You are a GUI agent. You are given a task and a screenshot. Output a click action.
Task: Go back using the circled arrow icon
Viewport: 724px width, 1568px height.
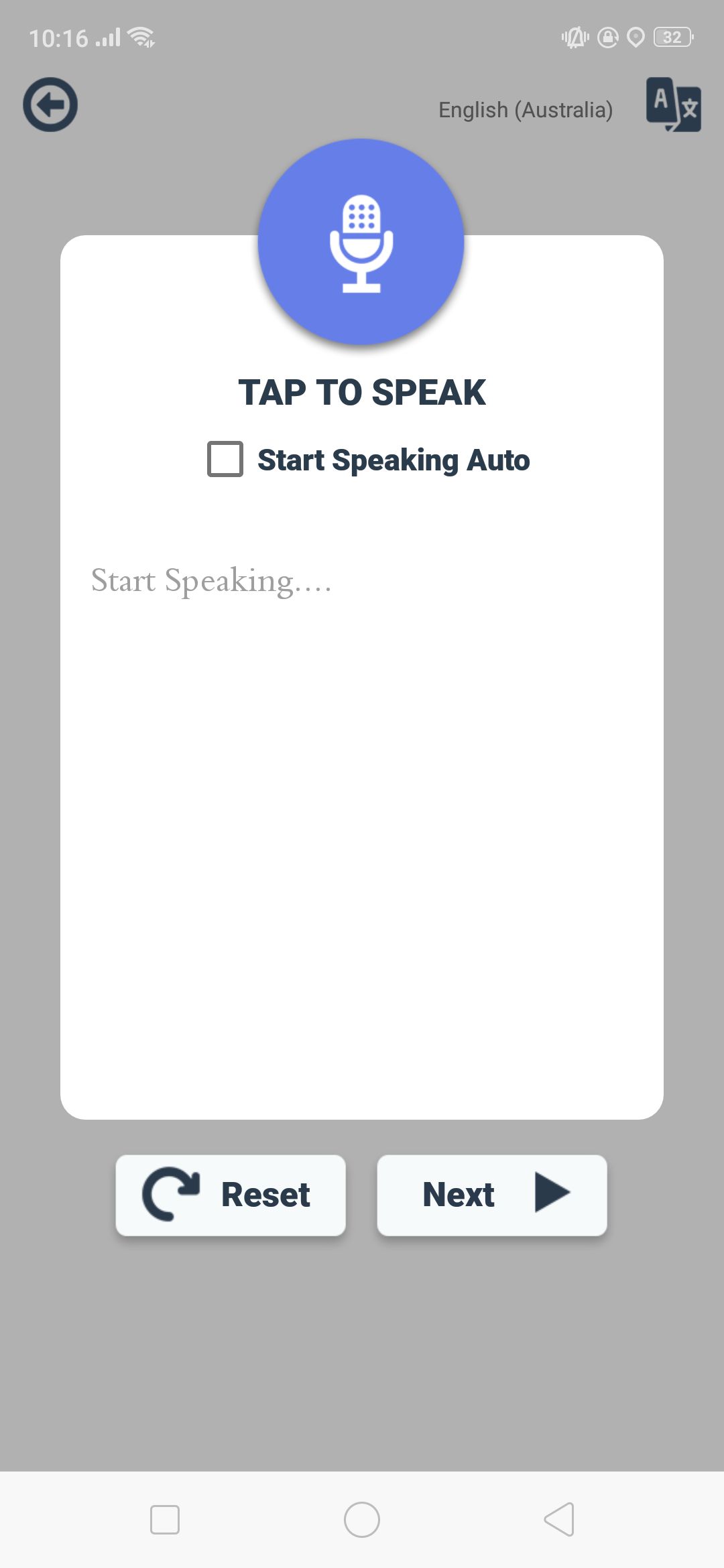[x=50, y=105]
